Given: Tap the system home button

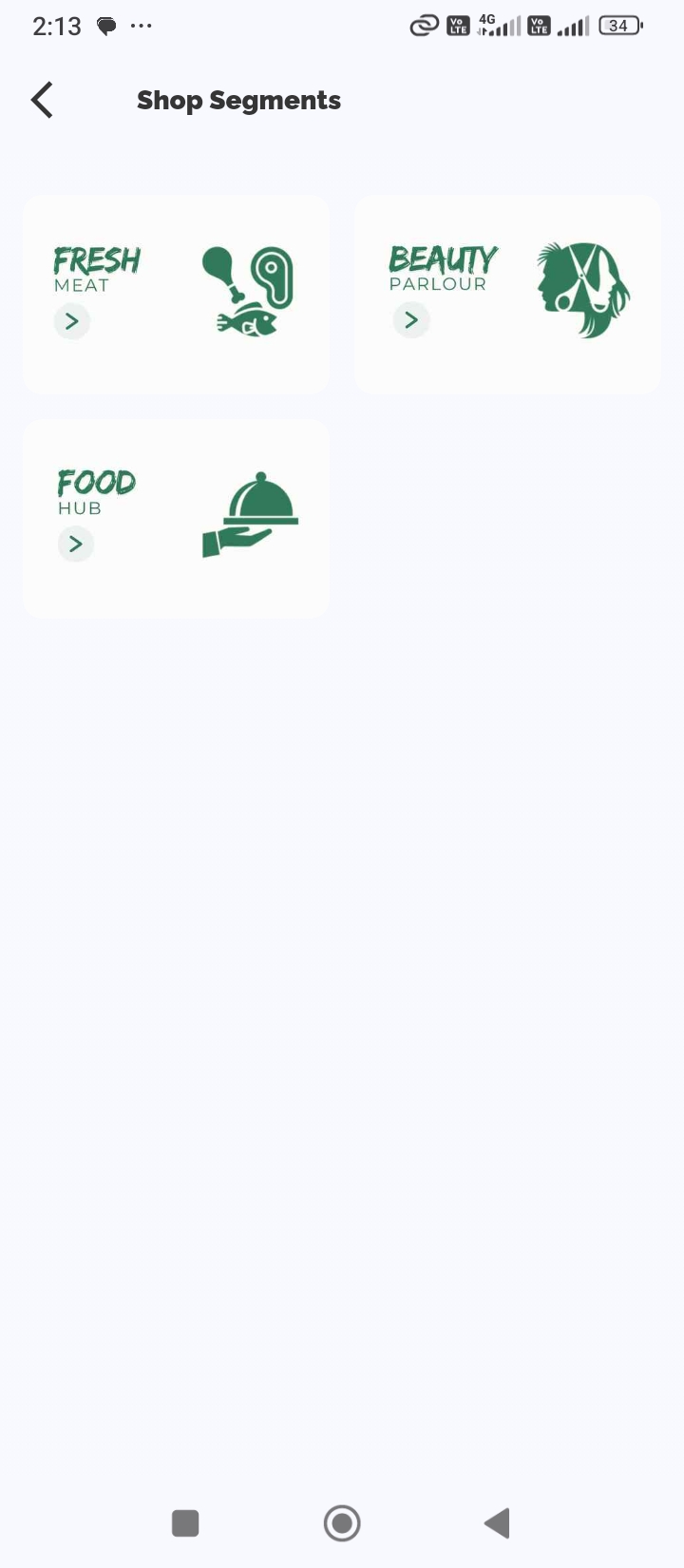Looking at the screenshot, I should point(342,1522).
